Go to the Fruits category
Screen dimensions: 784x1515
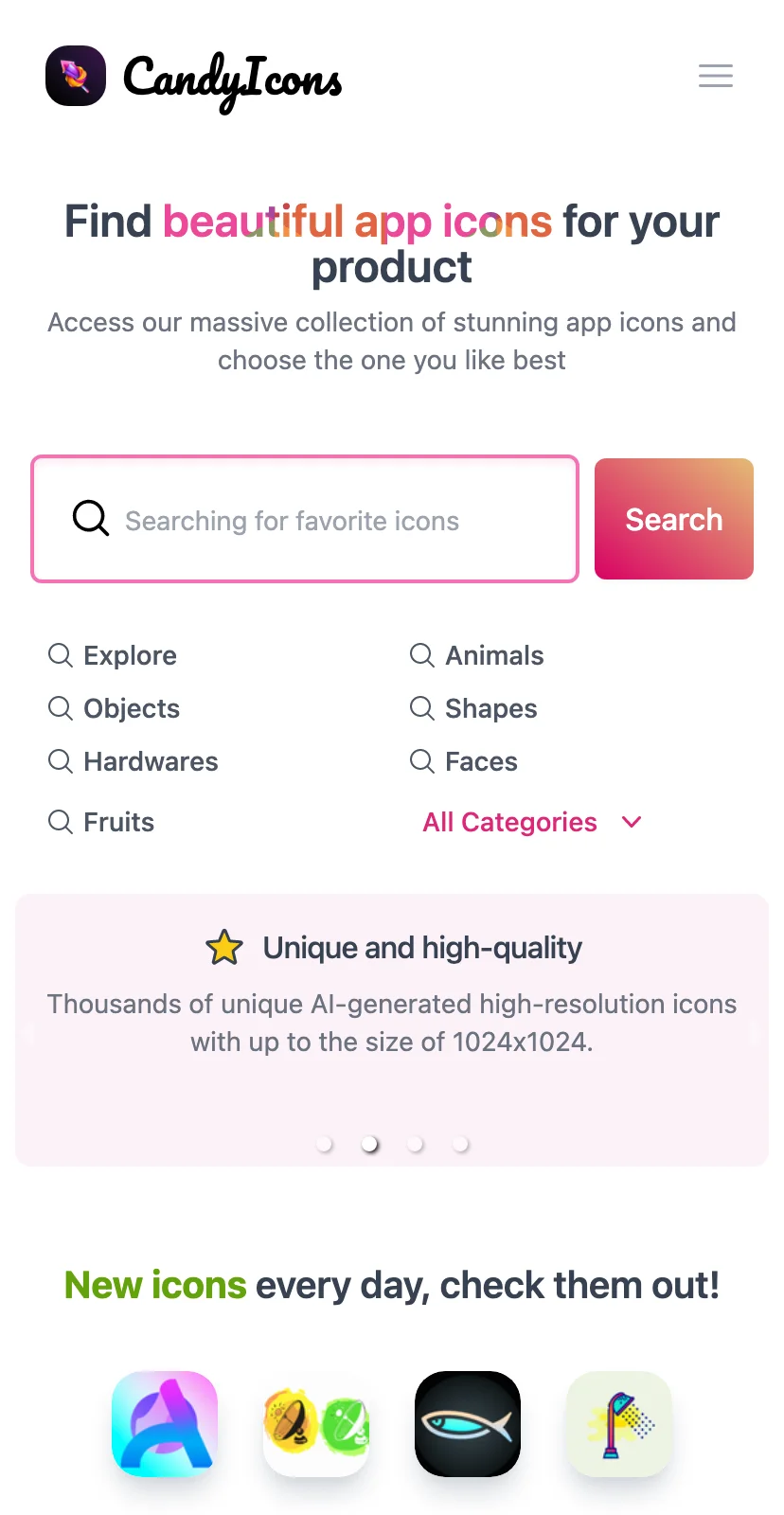point(118,822)
